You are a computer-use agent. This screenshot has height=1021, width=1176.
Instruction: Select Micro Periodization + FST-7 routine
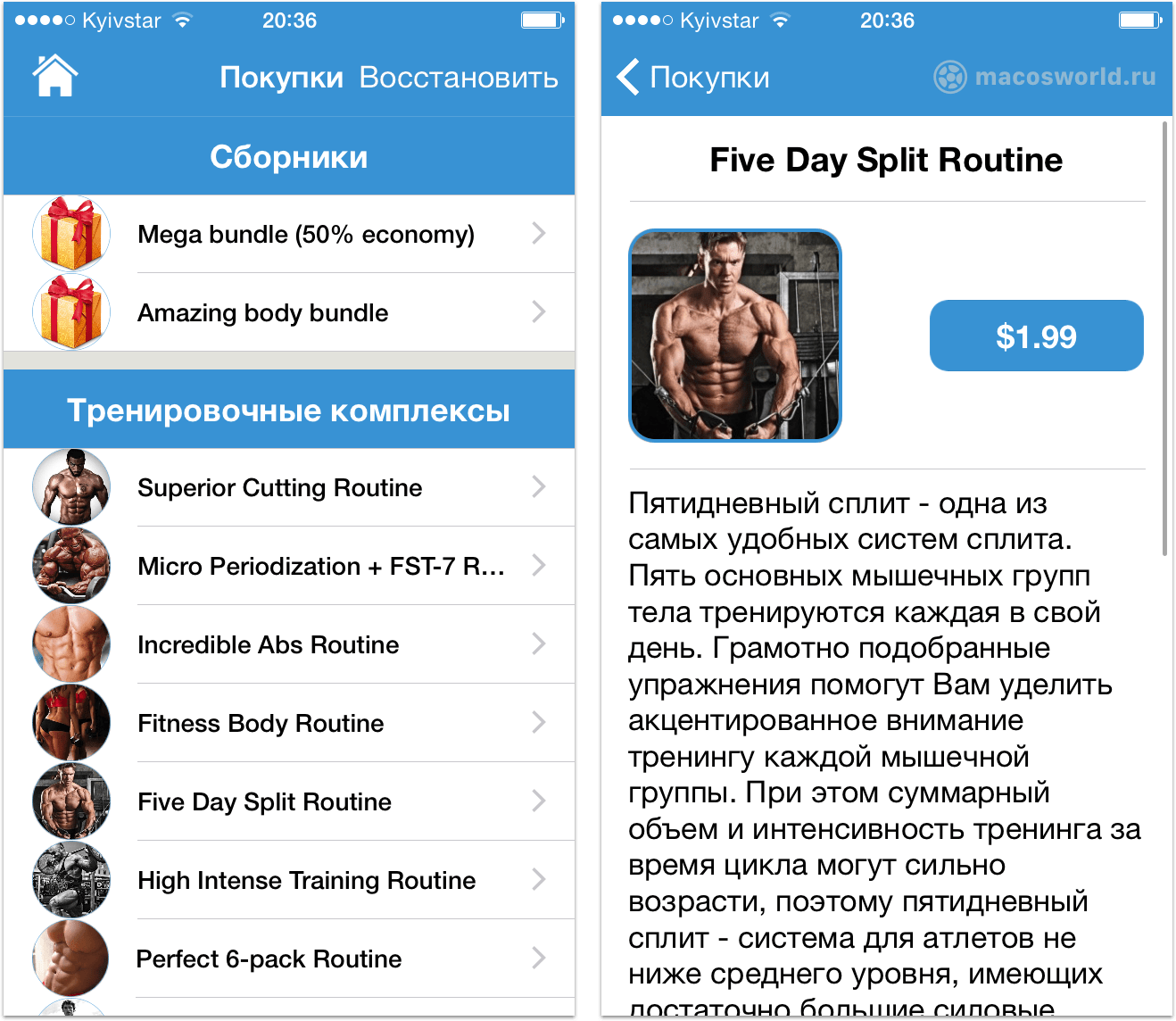[289, 566]
